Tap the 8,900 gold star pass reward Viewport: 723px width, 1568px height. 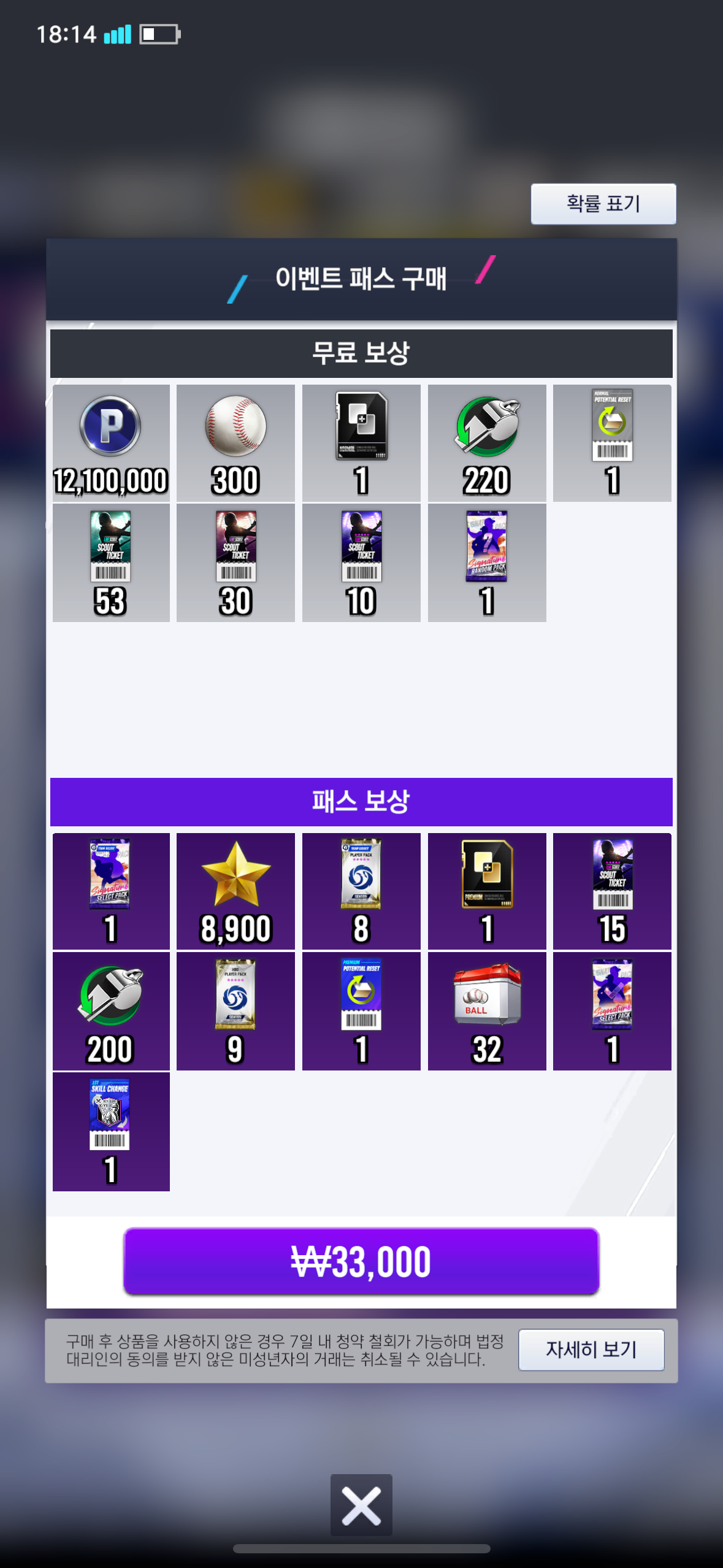pyautogui.click(x=235, y=891)
